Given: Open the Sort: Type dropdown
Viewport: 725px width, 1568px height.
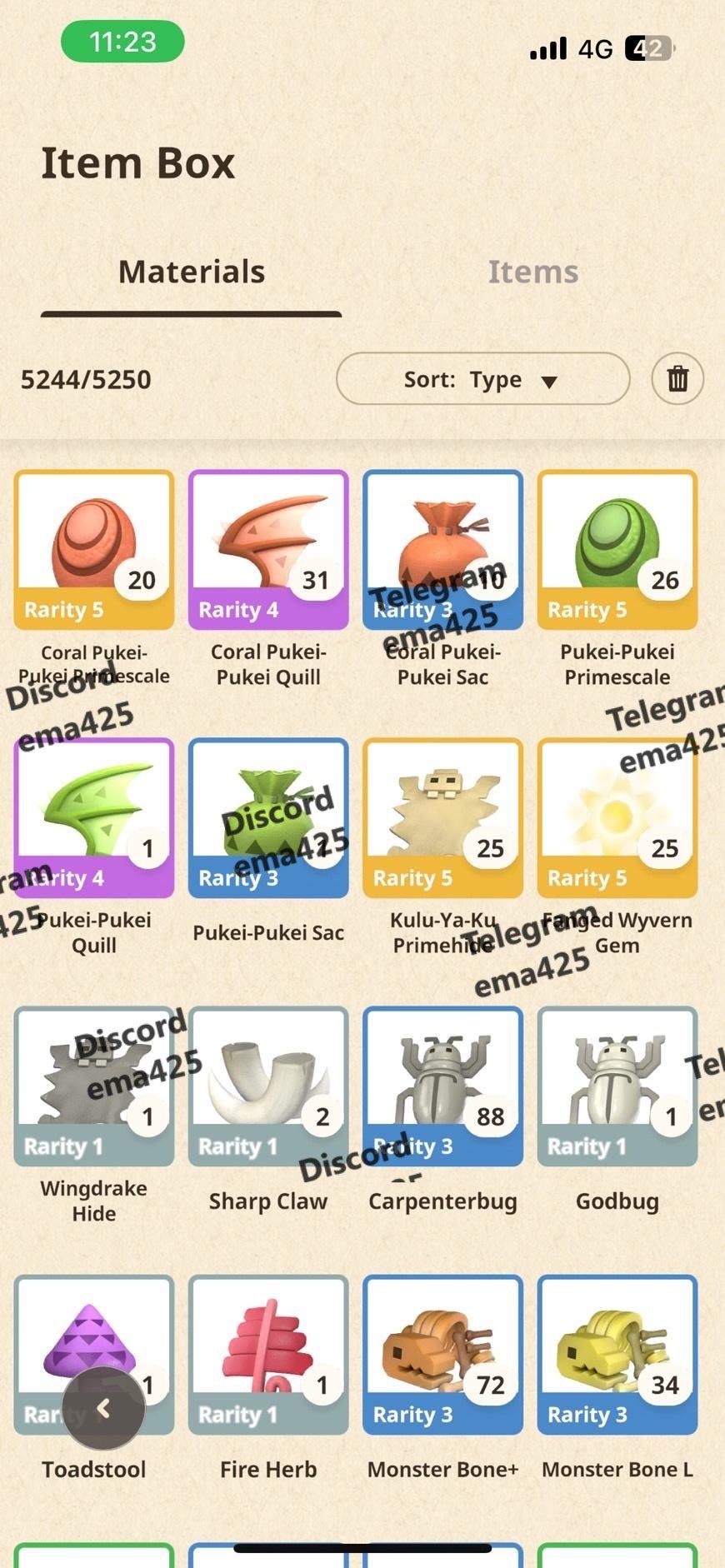Looking at the screenshot, I should [x=482, y=379].
